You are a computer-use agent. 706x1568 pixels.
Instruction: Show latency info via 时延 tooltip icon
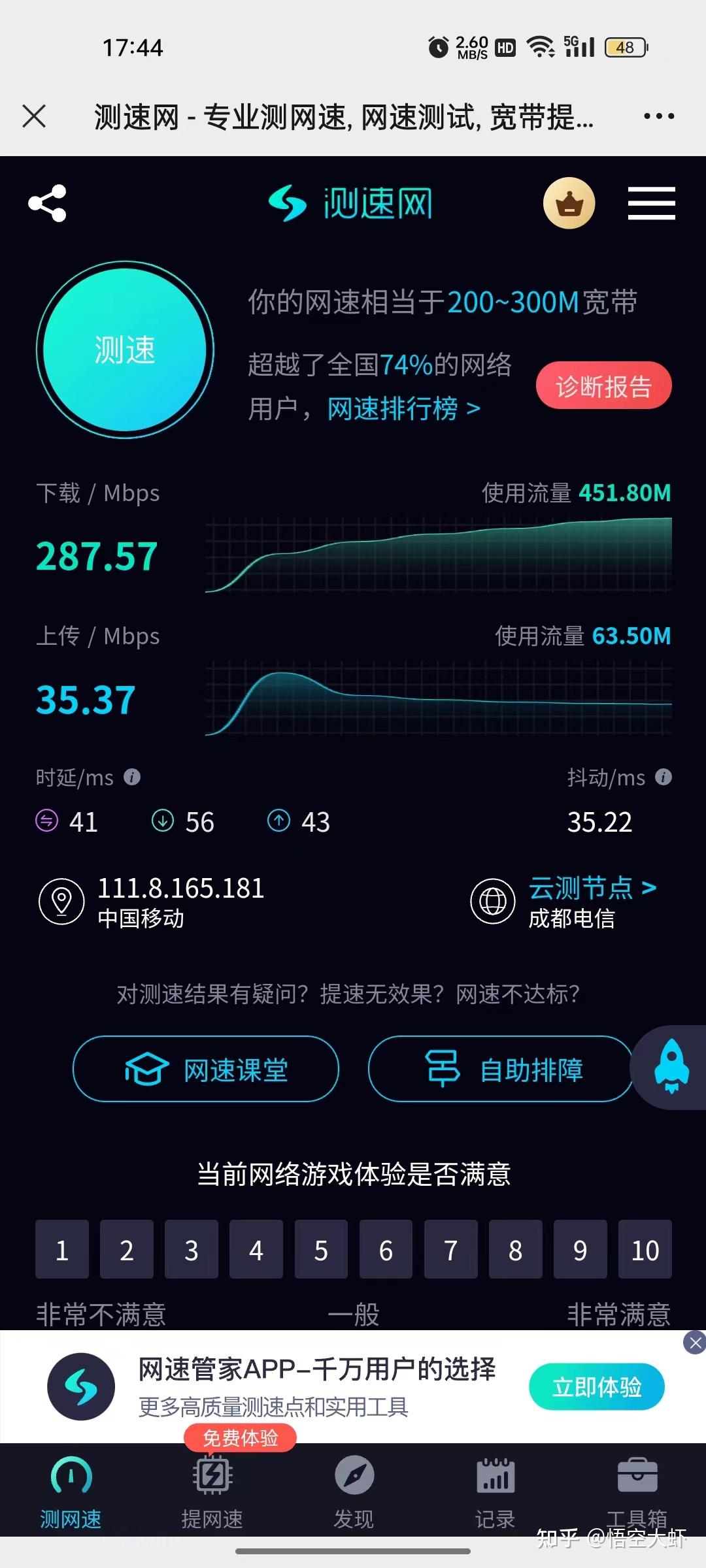[x=131, y=777]
